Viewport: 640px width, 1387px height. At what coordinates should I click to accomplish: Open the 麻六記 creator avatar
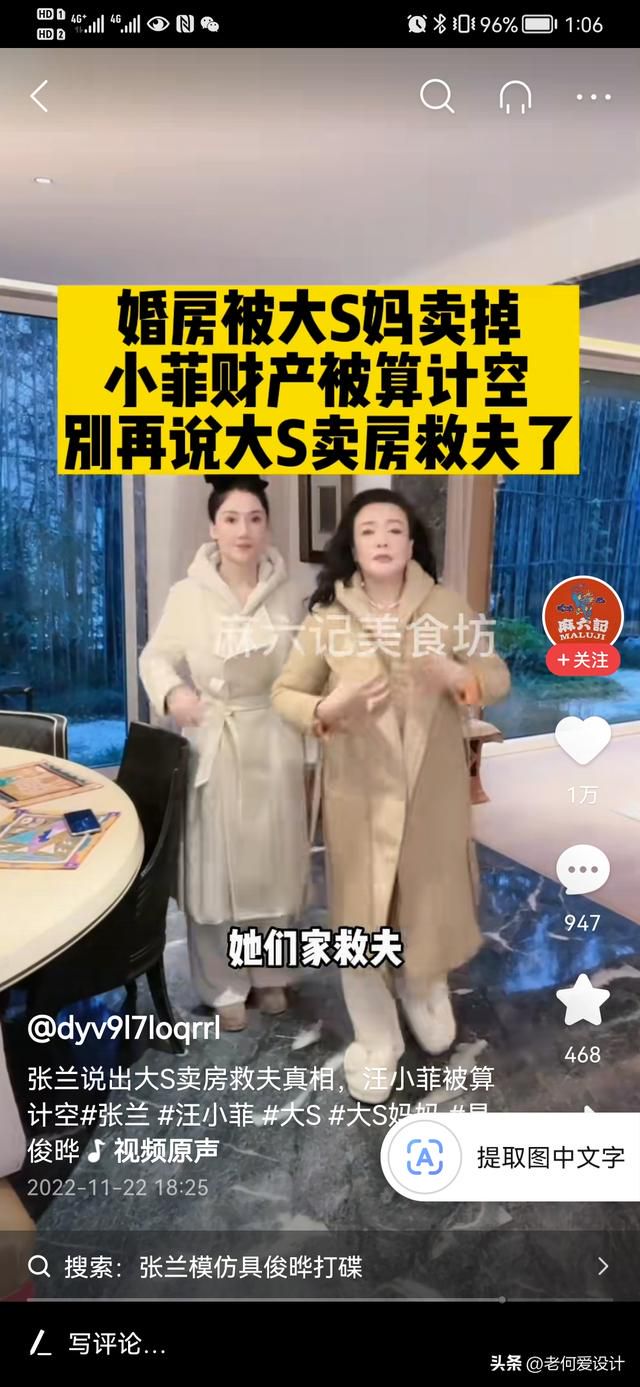click(x=582, y=613)
